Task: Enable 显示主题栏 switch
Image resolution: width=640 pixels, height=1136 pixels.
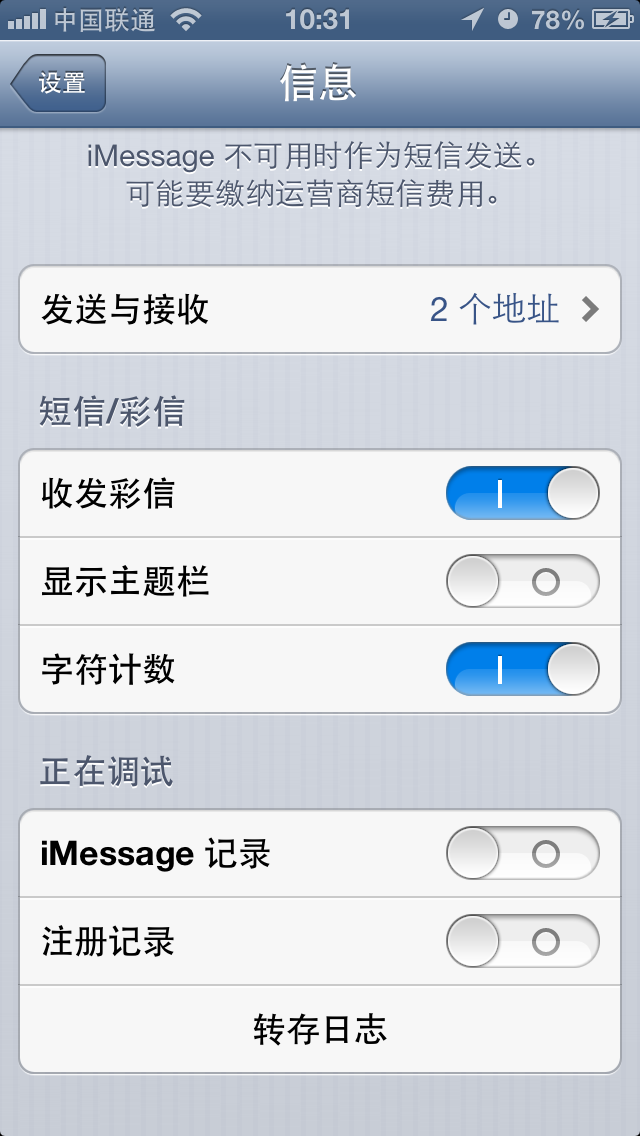Action: pyautogui.click(x=523, y=581)
